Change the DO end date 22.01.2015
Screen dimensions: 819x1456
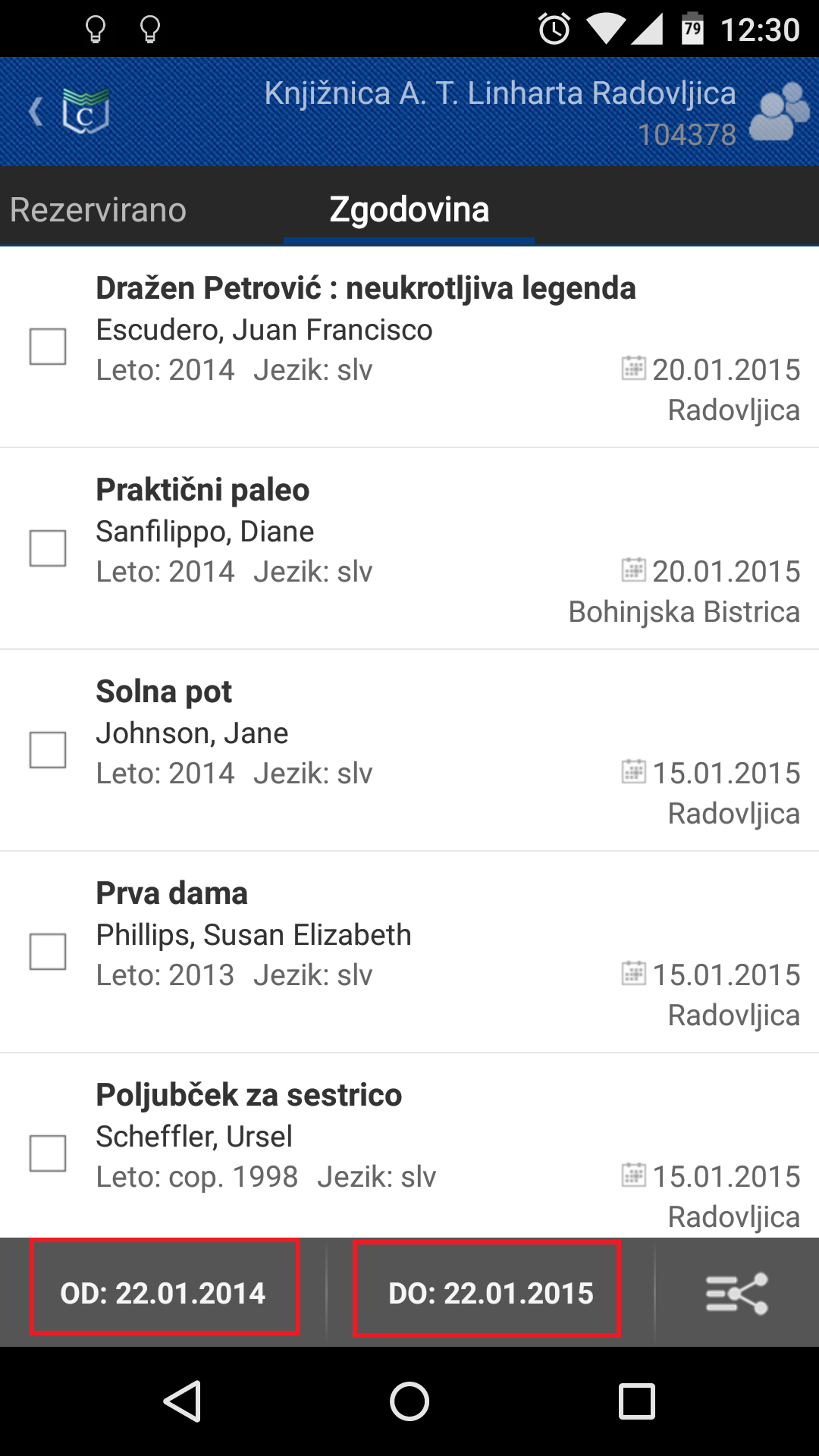click(488, 1292)
